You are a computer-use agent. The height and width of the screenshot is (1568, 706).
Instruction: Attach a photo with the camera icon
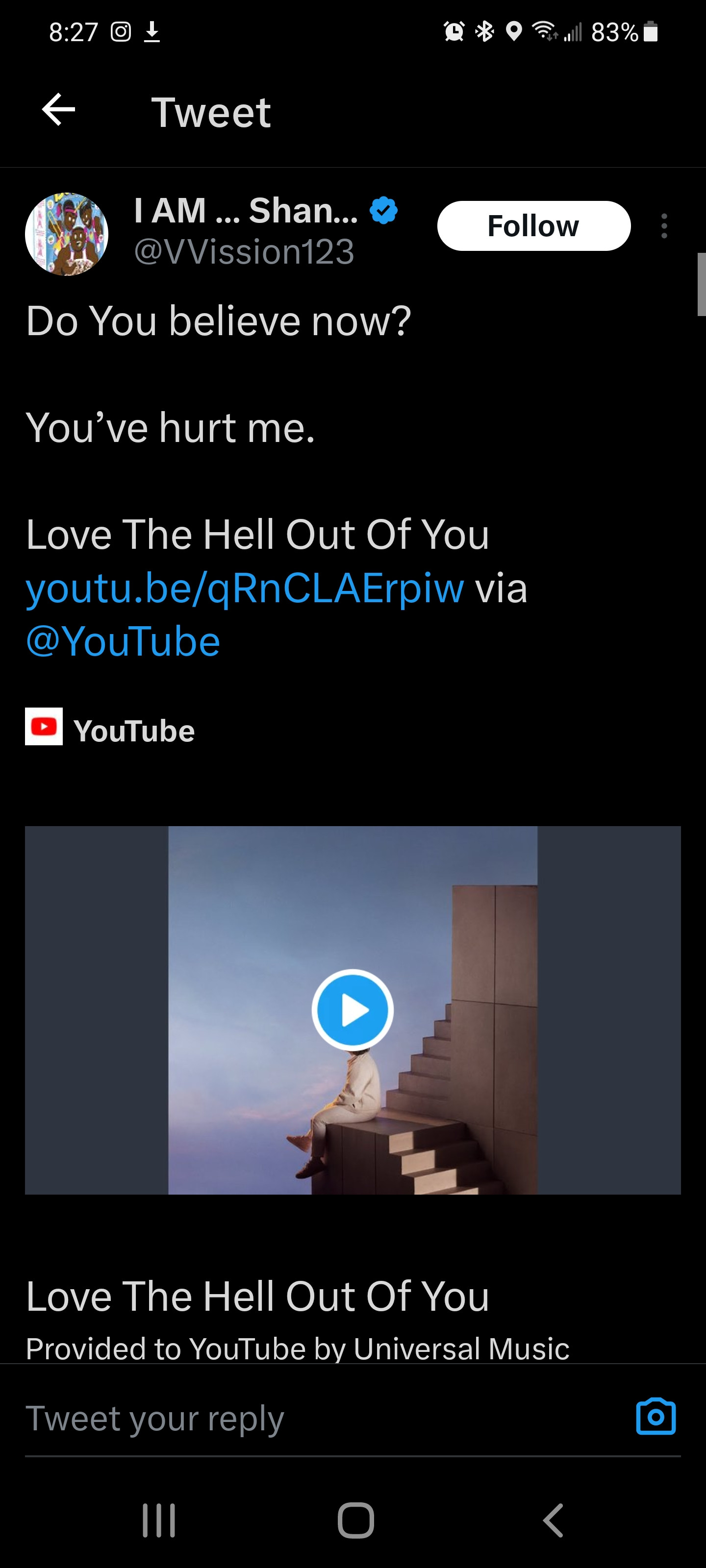(656, 1417)
